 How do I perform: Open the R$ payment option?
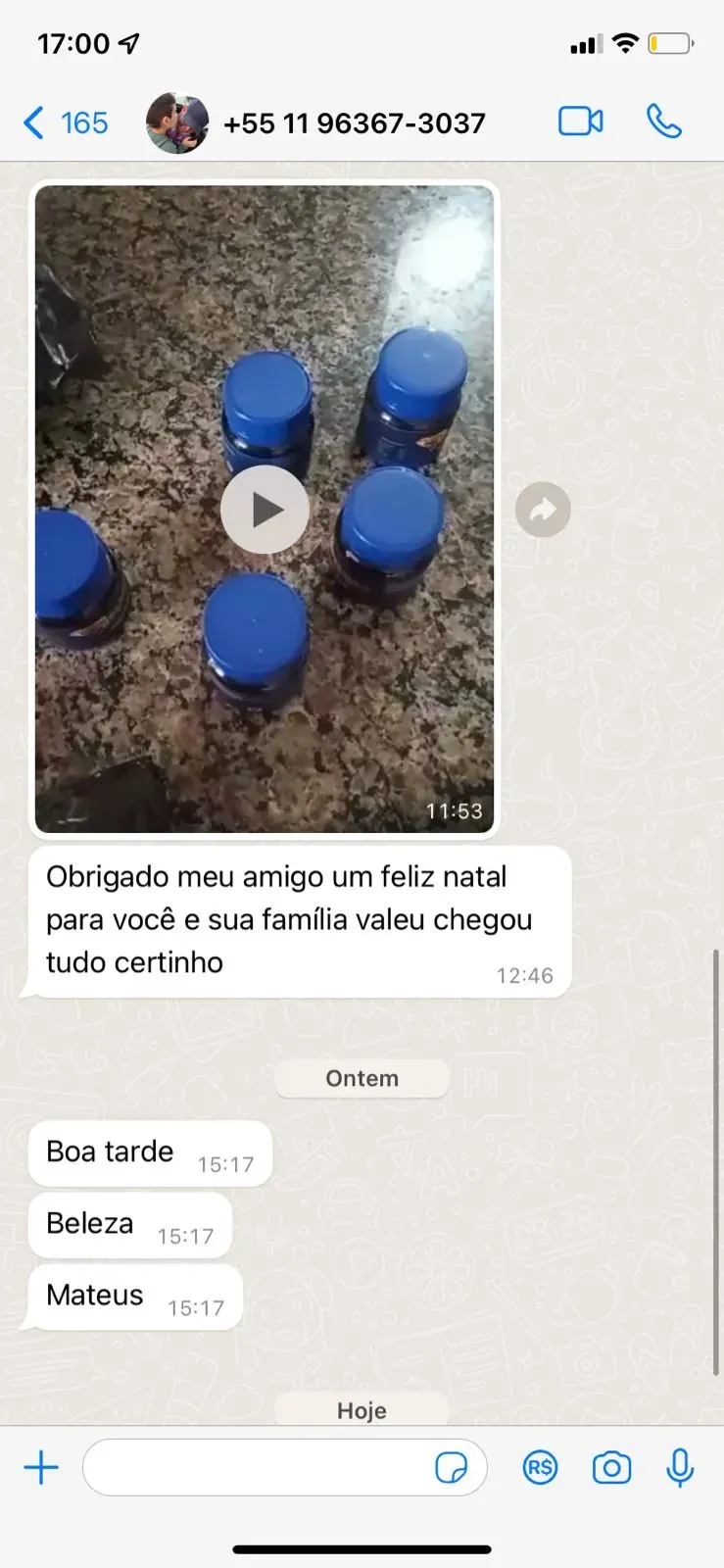tap(540, 1468)
